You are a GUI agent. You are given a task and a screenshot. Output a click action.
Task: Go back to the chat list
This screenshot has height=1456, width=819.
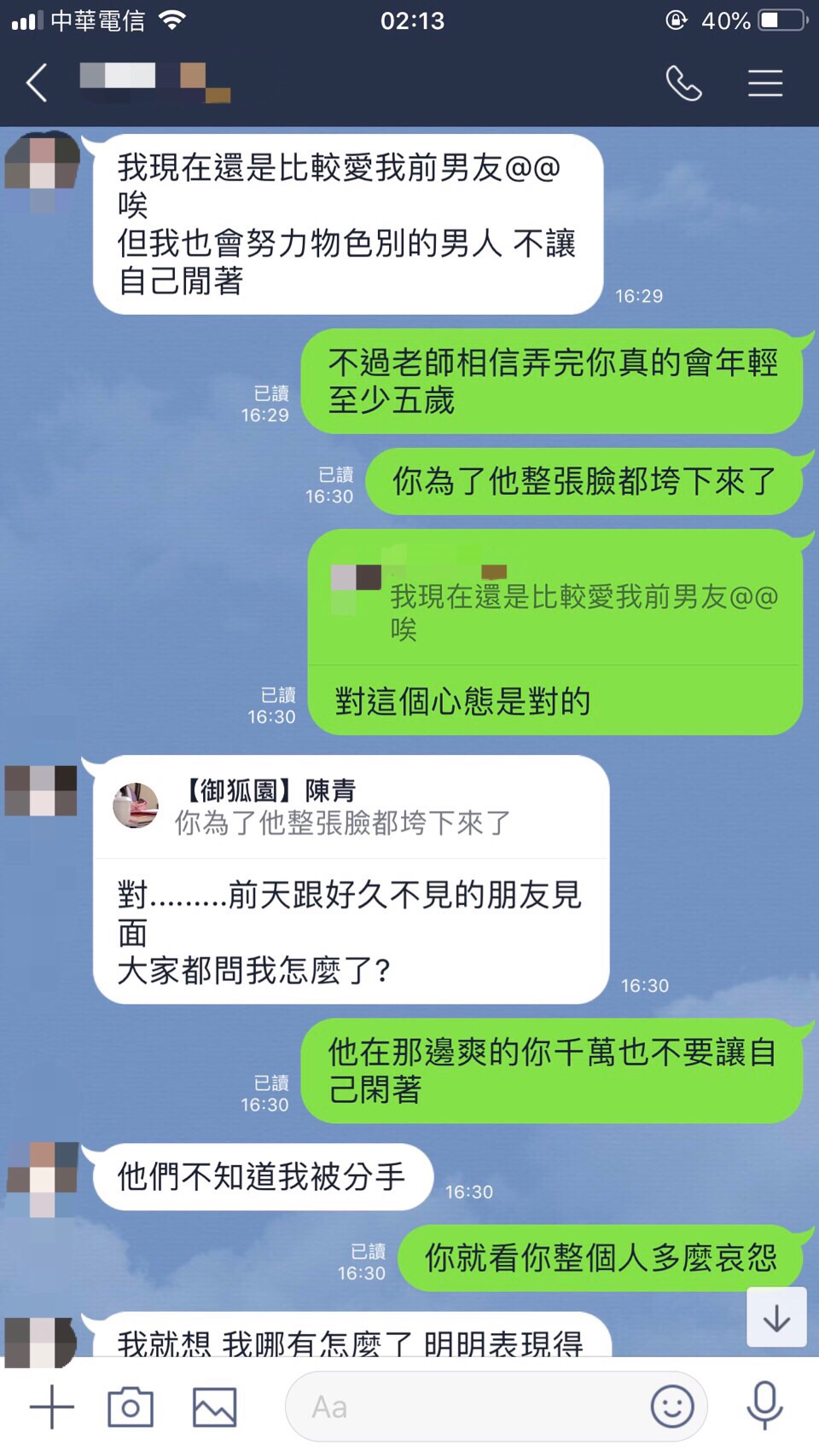pos(37,83)
